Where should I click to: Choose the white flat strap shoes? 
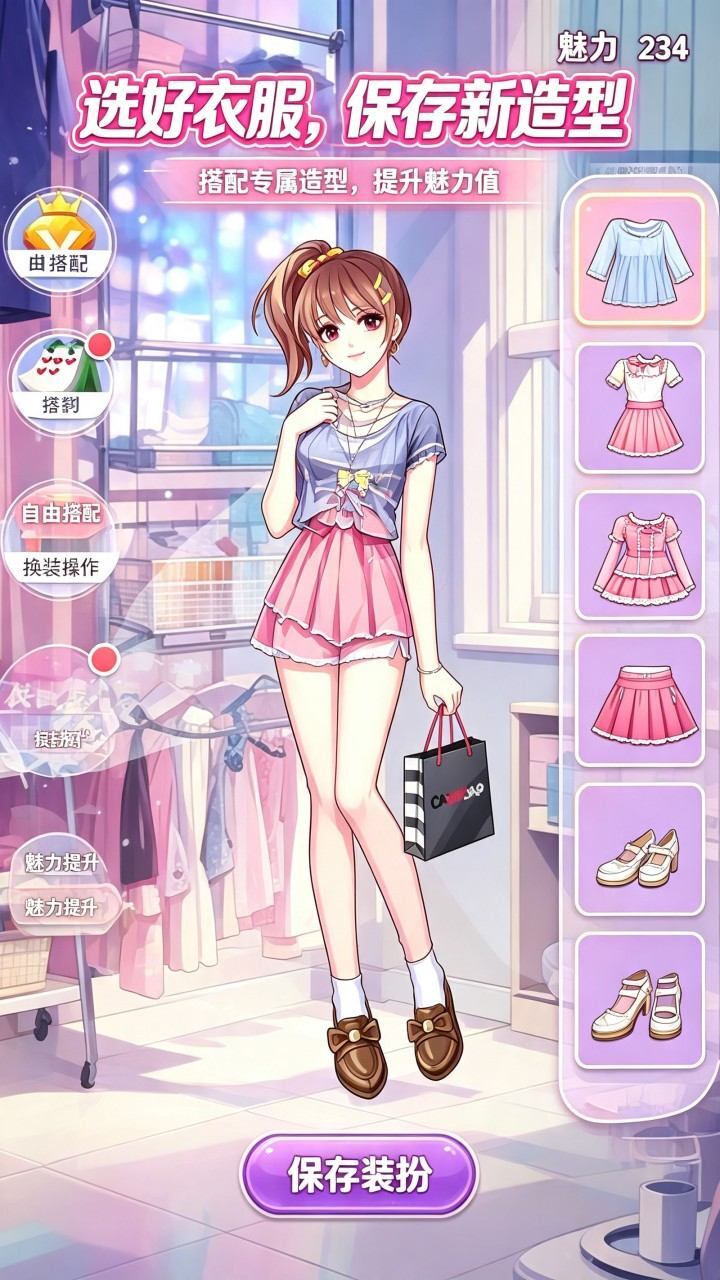pos(639,850)
